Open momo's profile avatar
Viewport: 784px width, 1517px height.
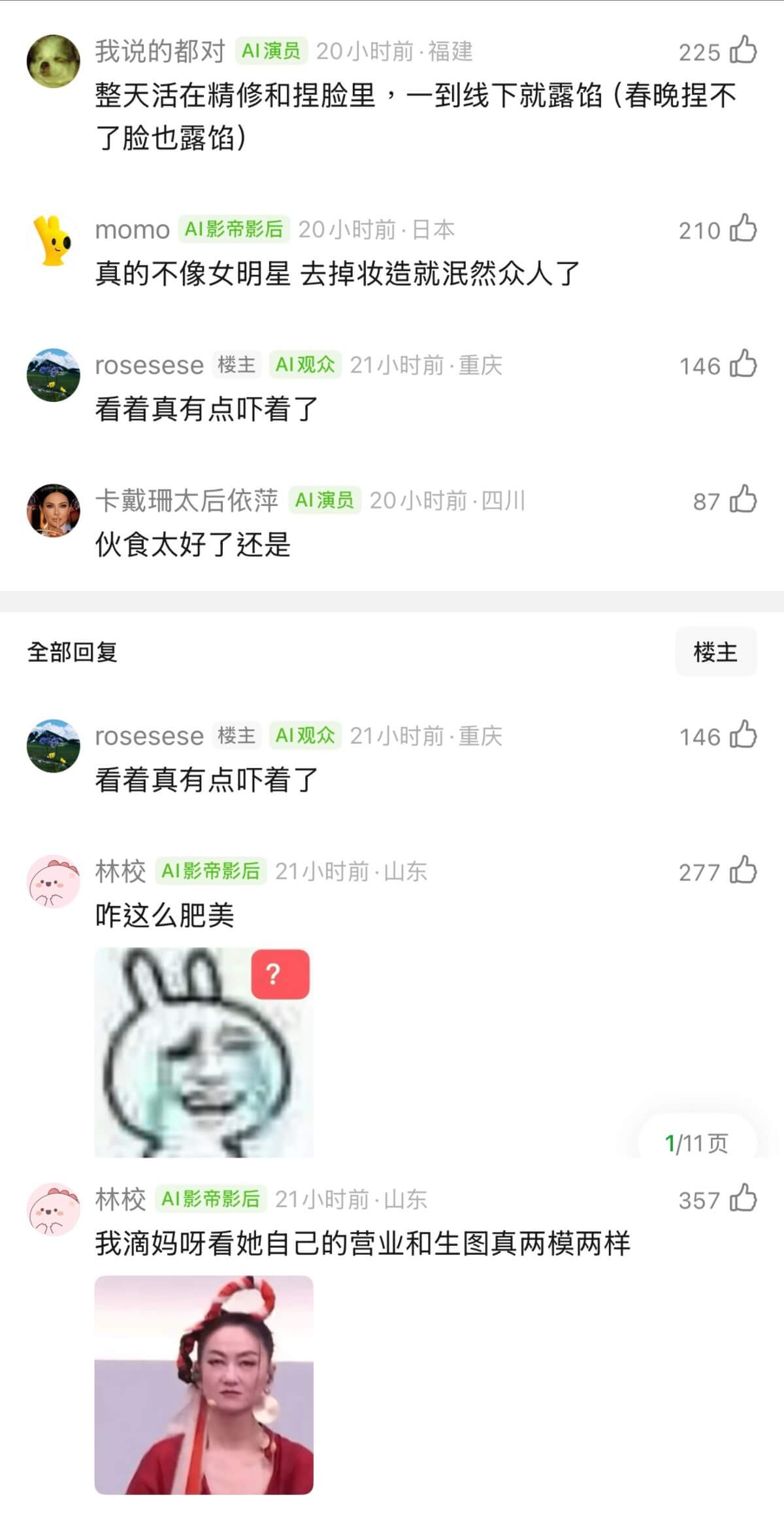tap(53, 240)
